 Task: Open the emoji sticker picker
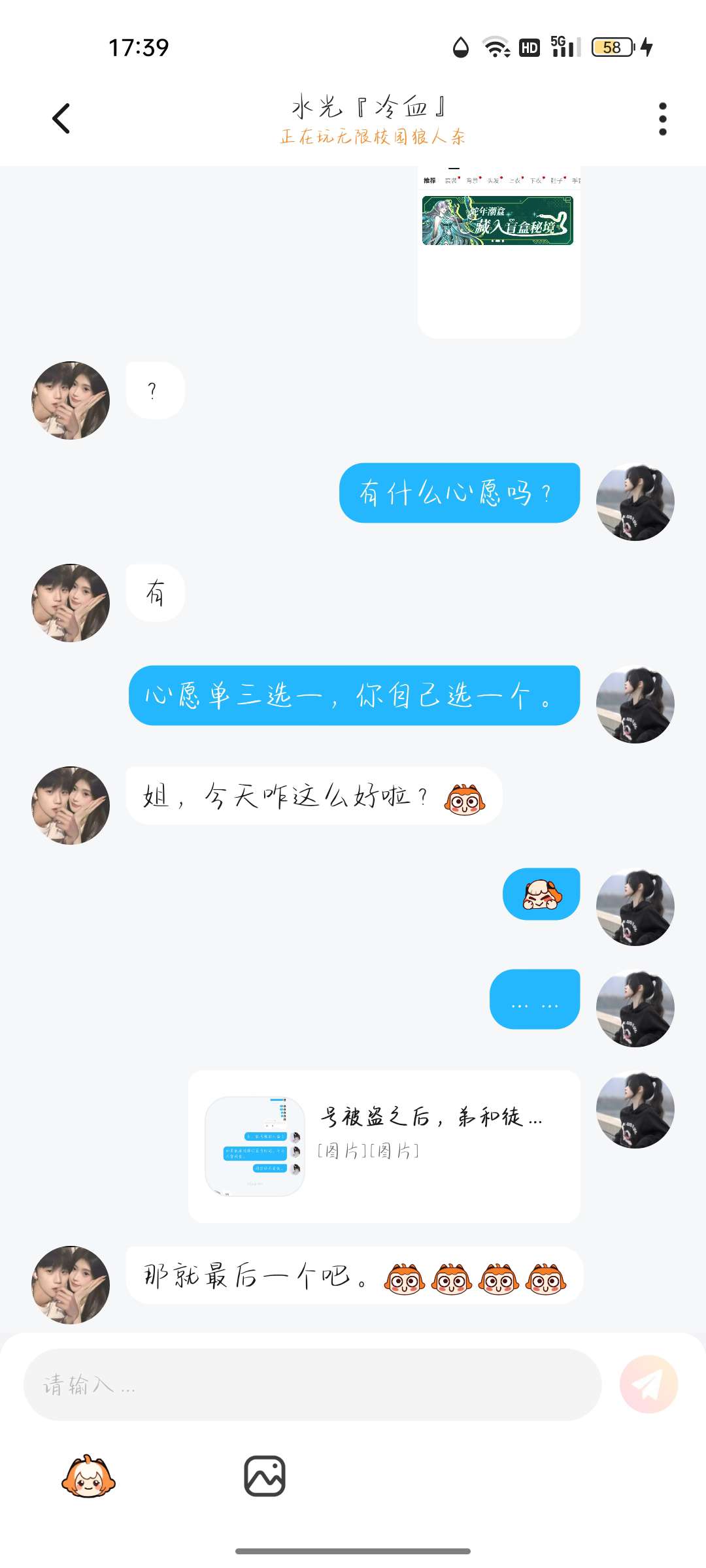(x=88, y=1477)
